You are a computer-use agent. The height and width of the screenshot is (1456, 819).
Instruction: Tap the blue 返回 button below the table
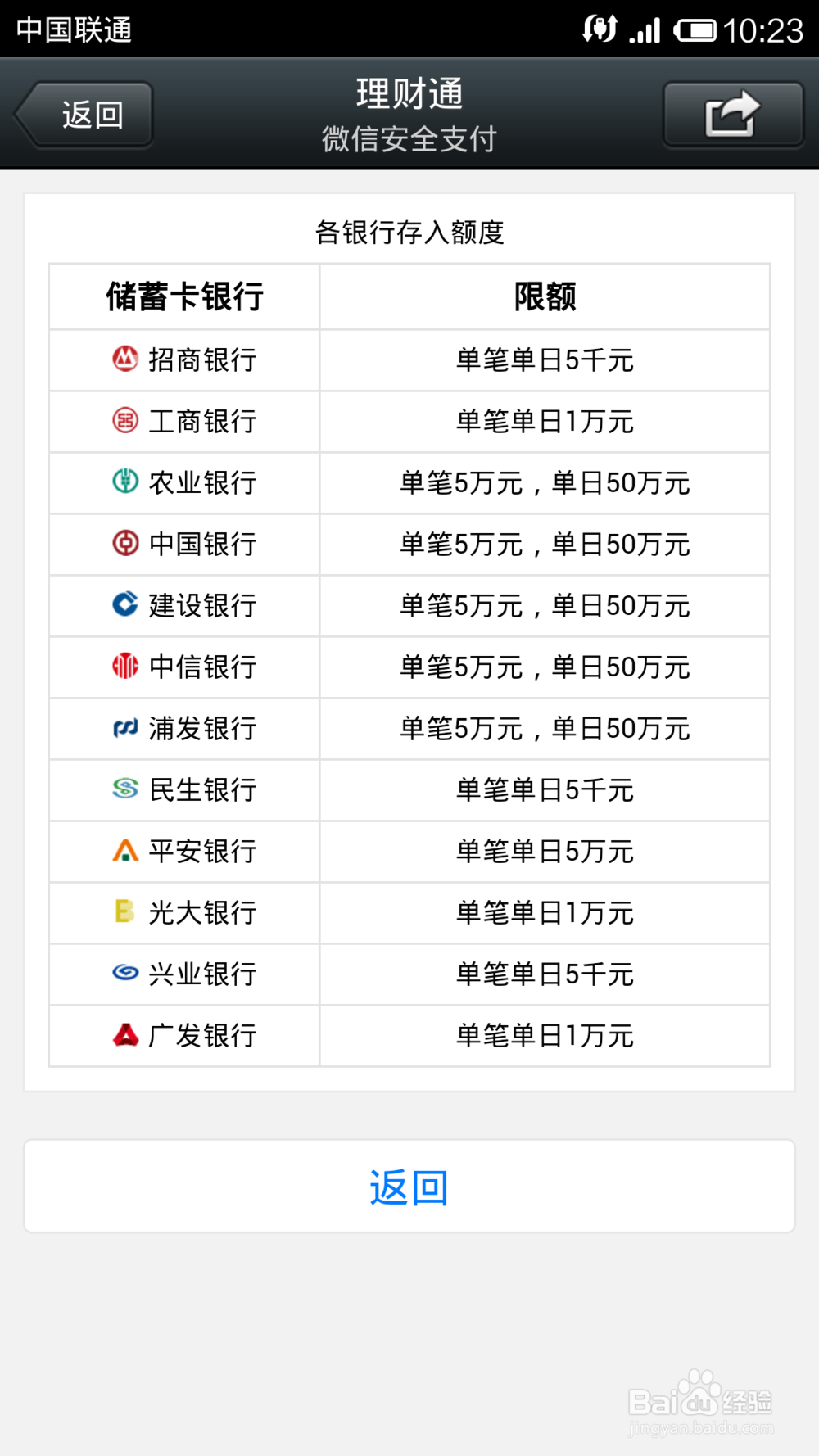409,1186
